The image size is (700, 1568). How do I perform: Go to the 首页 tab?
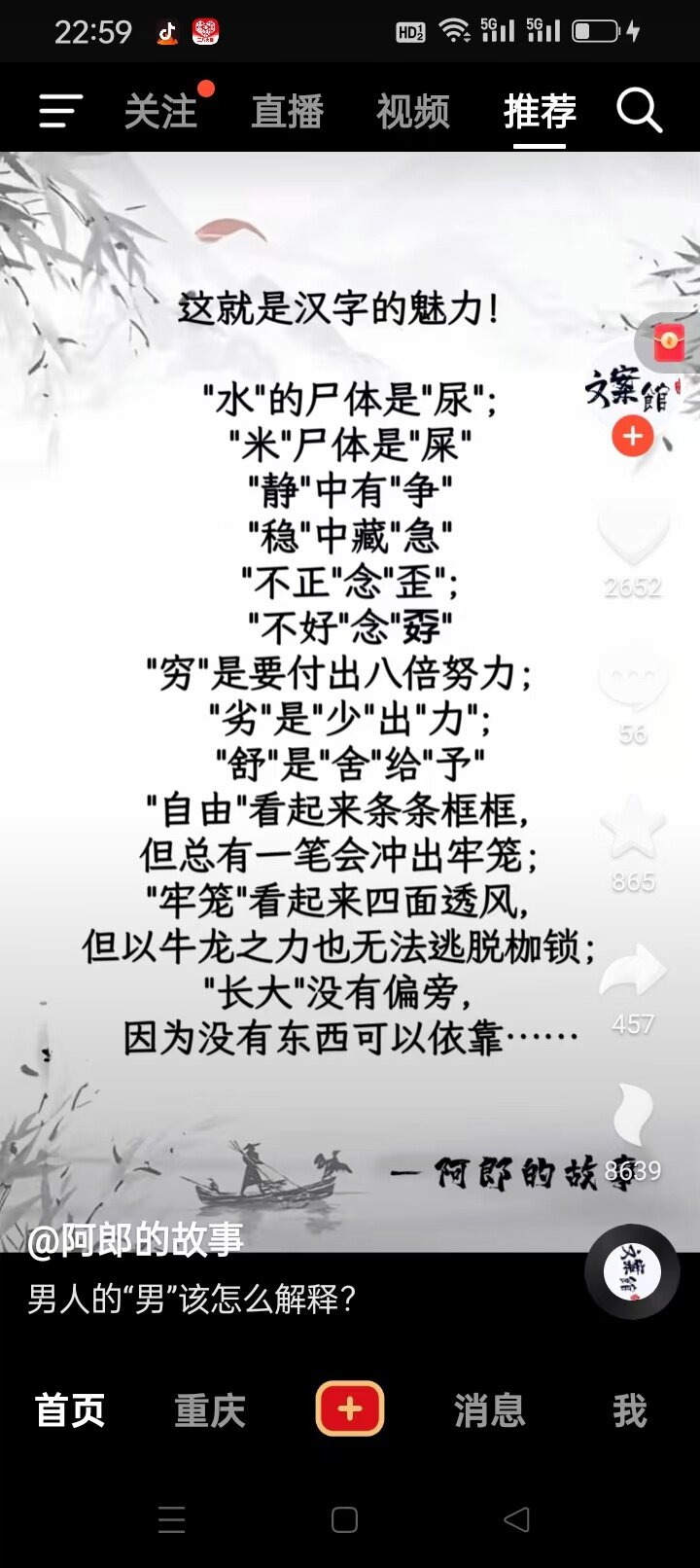[x=70, y=1409]
